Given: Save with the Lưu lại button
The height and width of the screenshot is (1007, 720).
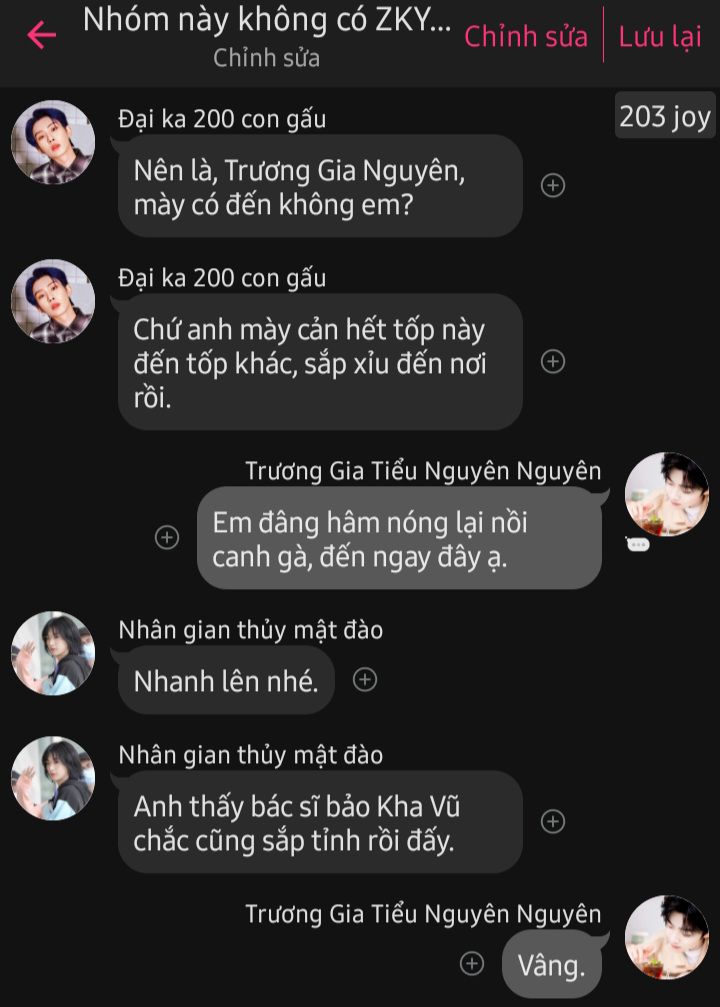Looking at the screenshot, I should [660, 37].
